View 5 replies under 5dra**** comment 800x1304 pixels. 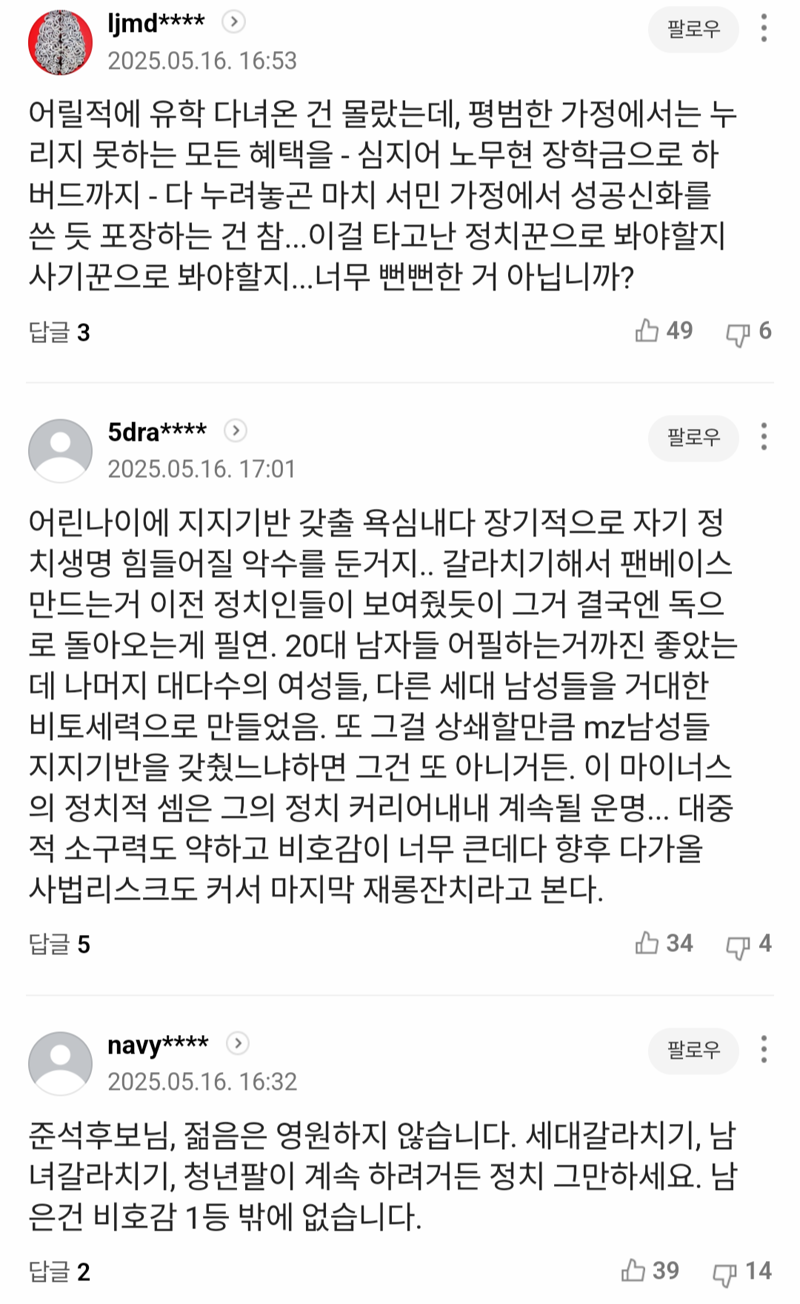coord(59,944)
